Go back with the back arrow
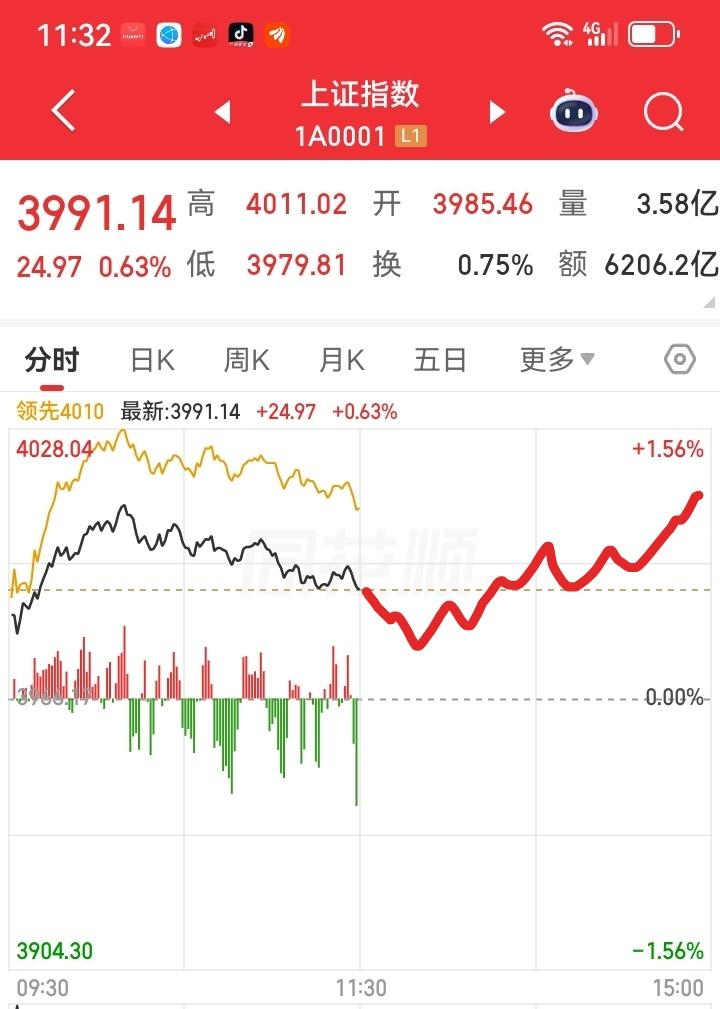 [x=62, y=111]
